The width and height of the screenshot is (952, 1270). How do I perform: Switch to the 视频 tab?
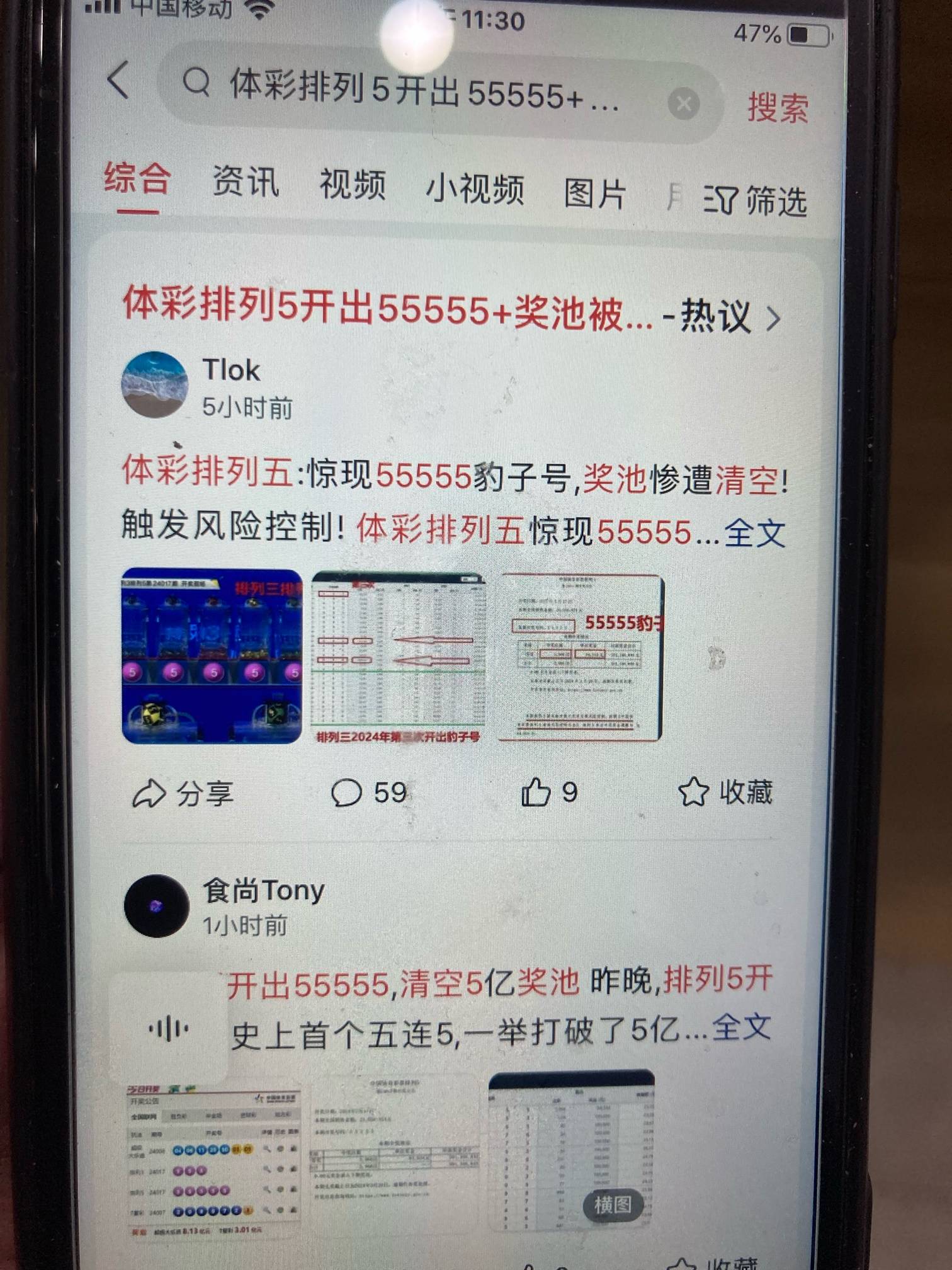pyautogui.click(x=352, y=185)
